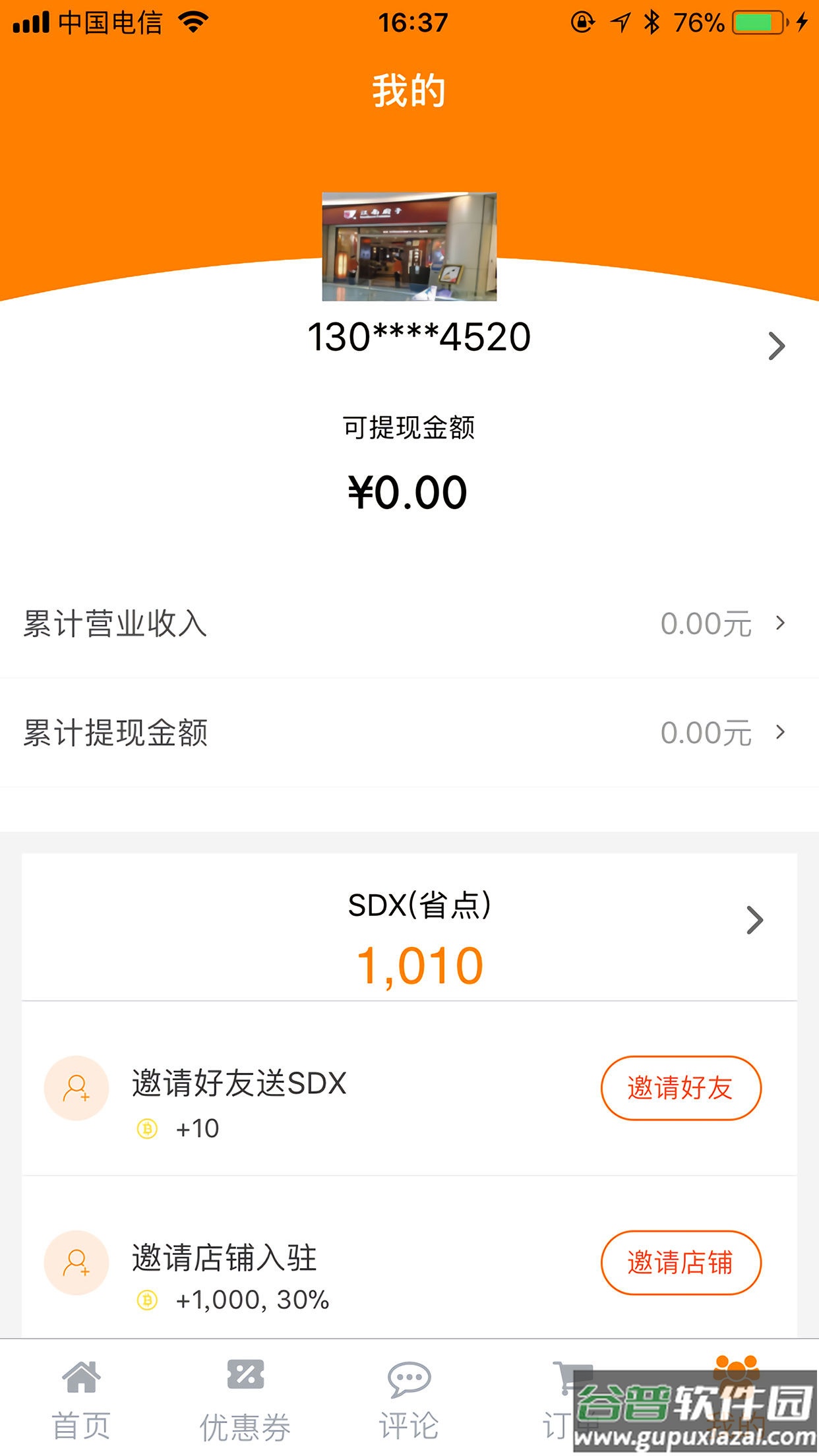Screen dimensions: 819x1456
Task: Tap the shop photo avatar above the phone number
Action: 409,247
